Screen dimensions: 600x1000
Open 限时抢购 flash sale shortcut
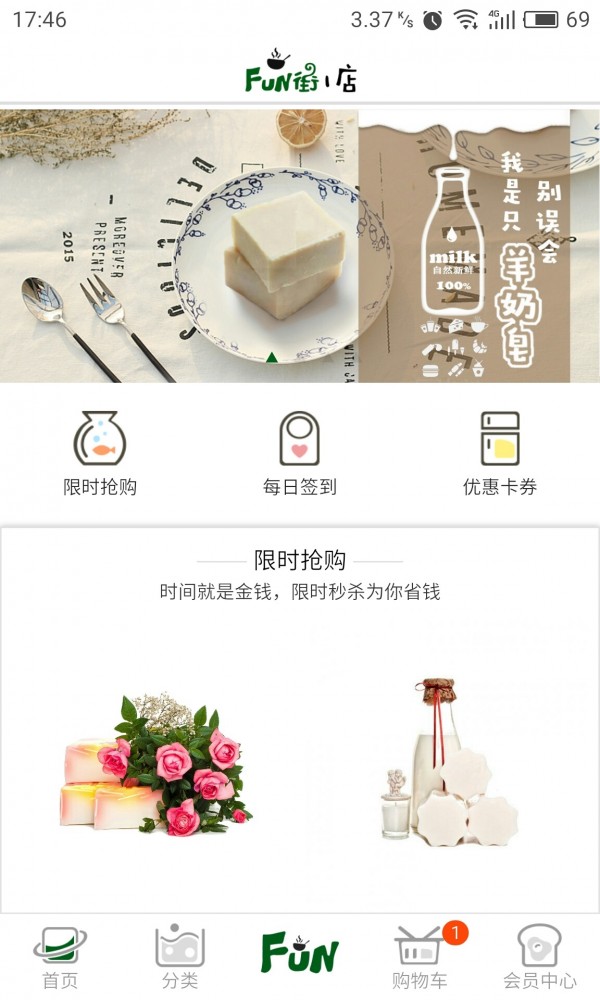coord(100,454)
